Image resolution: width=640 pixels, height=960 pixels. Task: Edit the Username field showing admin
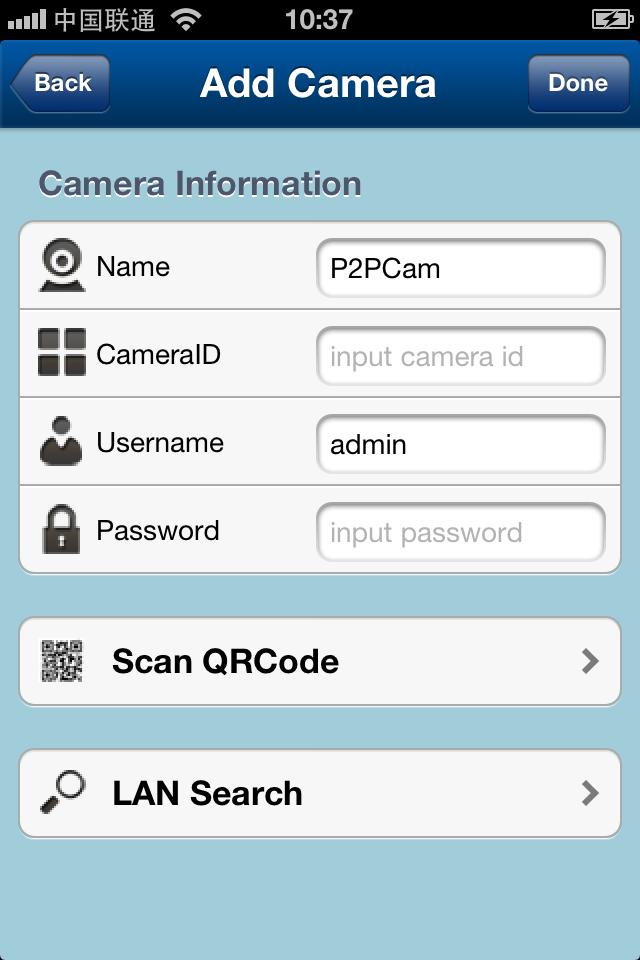461,444
